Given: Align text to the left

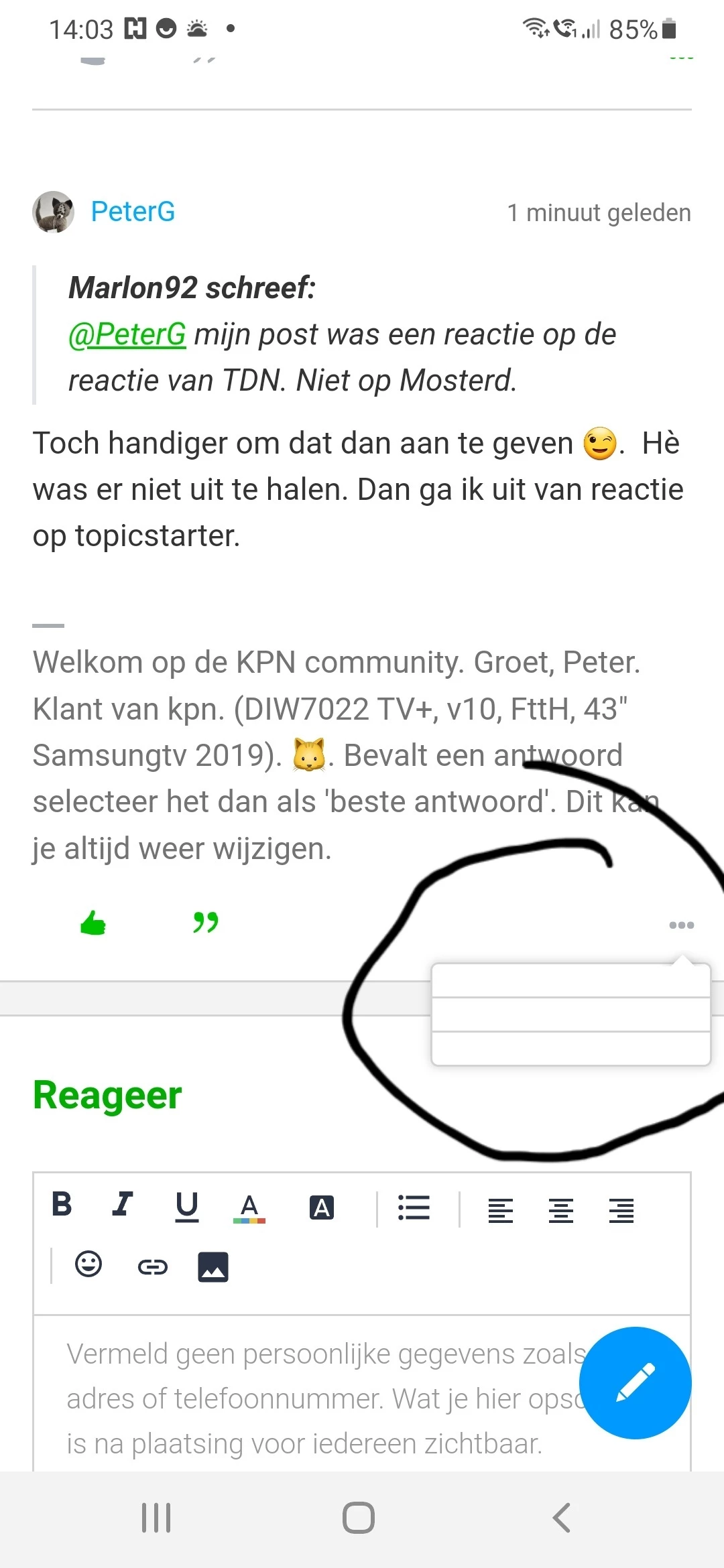Looking at the screenshot, I should (x=501, y=1210).
